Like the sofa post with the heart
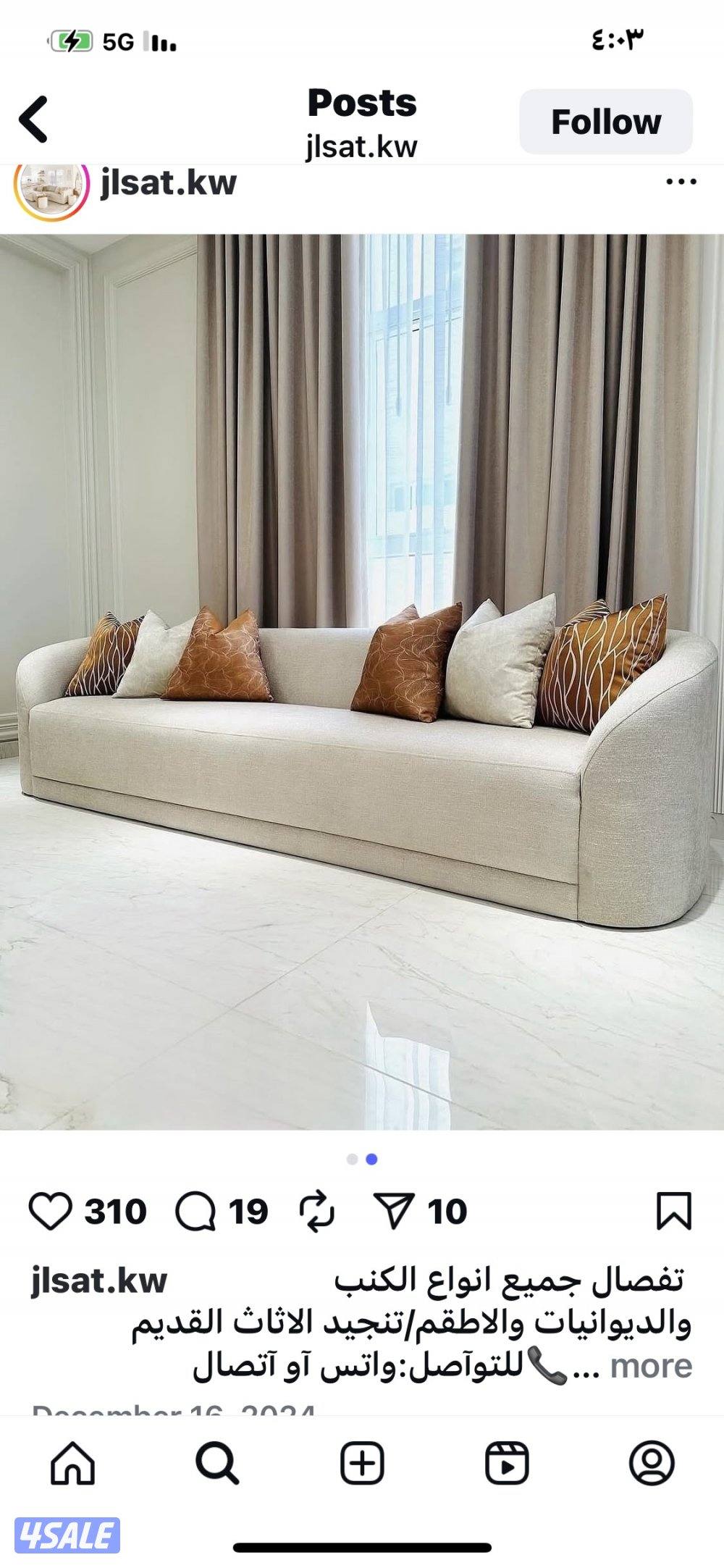The image size is (724, 1568). click(50, 1212)
